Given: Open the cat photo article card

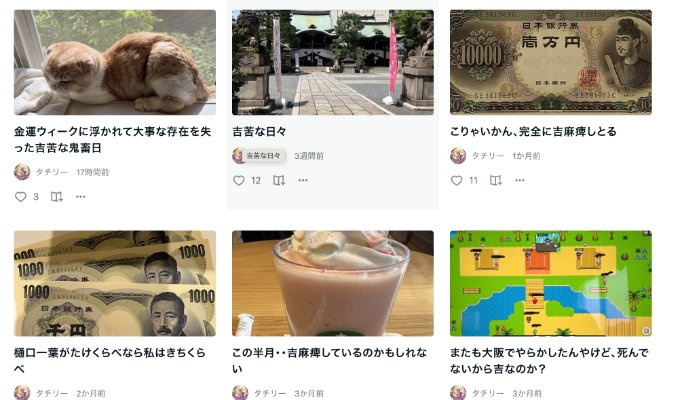Looking at the screenshot, I should click(114, 62).
